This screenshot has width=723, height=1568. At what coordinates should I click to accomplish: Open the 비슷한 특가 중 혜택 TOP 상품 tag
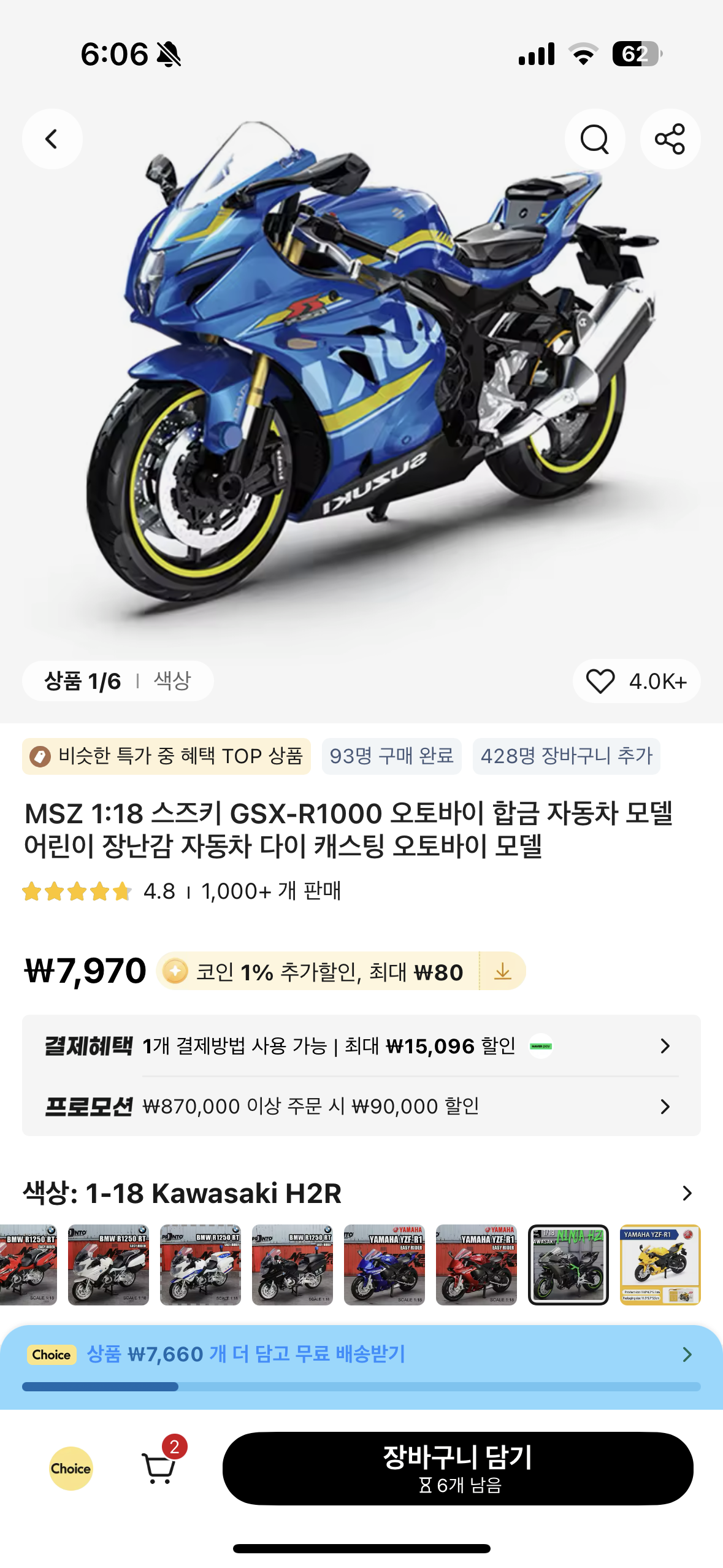pyautogui.click(x=166, y=756)
